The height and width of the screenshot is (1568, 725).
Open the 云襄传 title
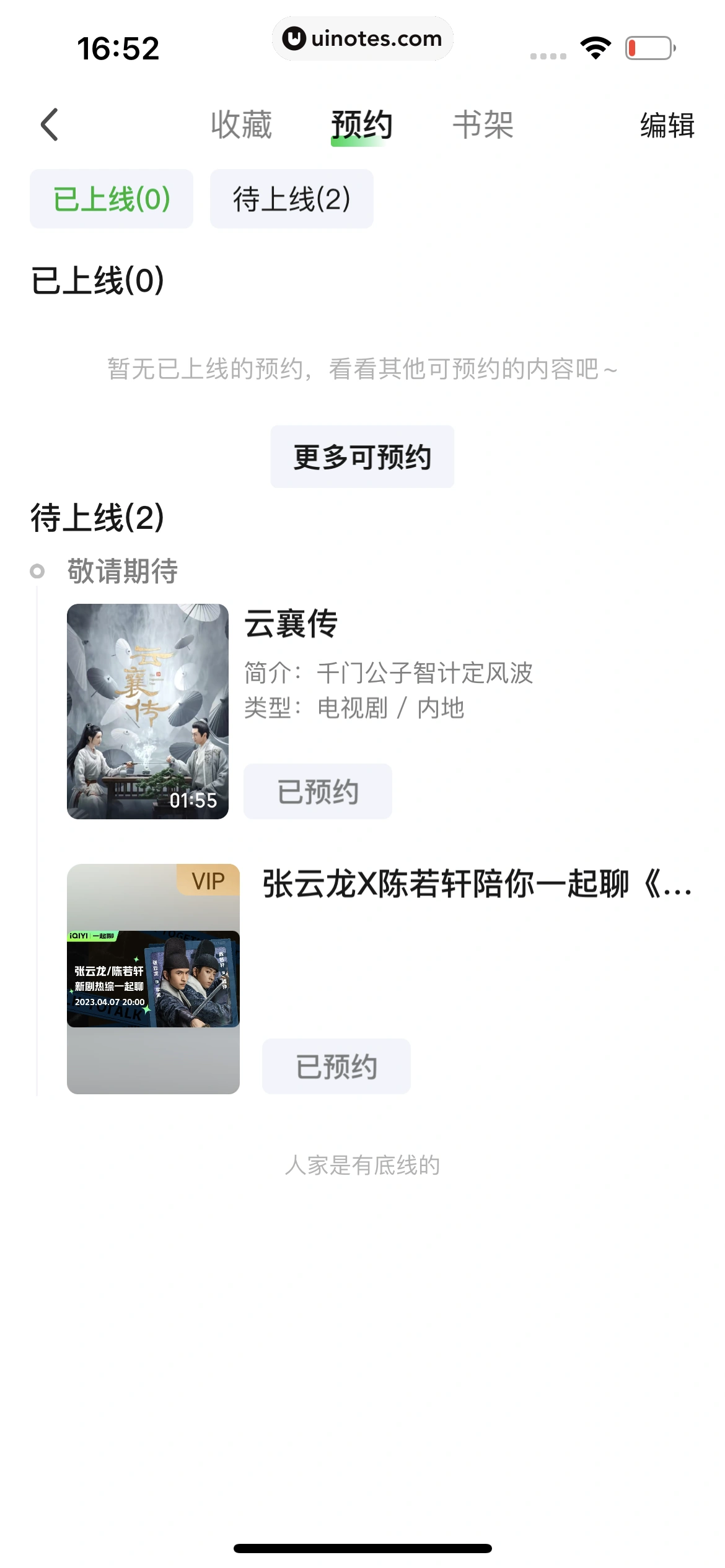click(x=291, y=624)
